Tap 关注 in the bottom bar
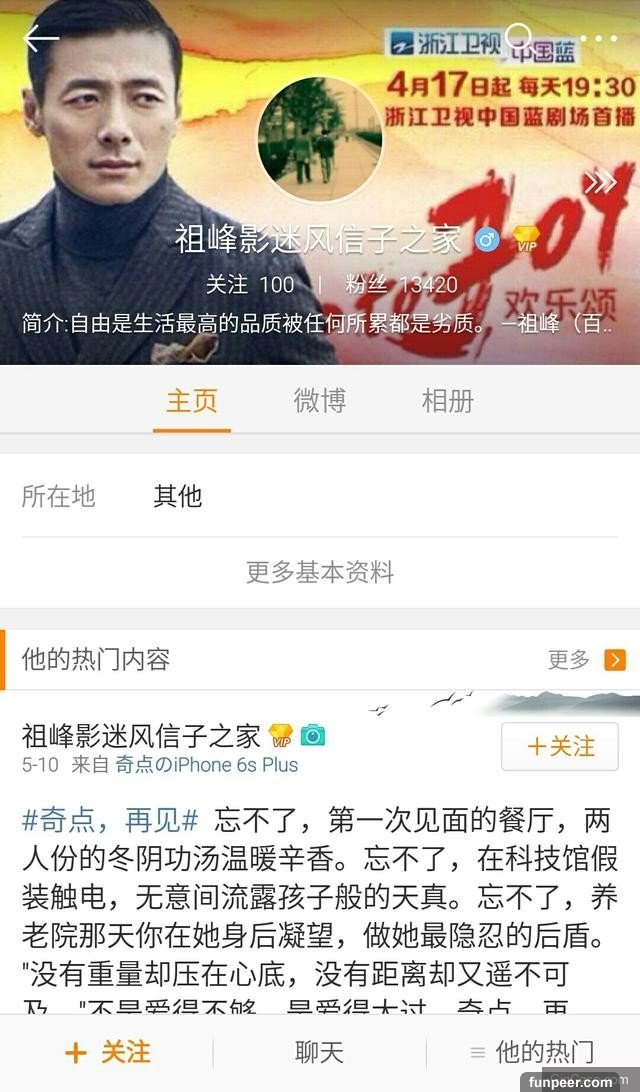This screenshot has width=640, height=1092. [108, 1052]
